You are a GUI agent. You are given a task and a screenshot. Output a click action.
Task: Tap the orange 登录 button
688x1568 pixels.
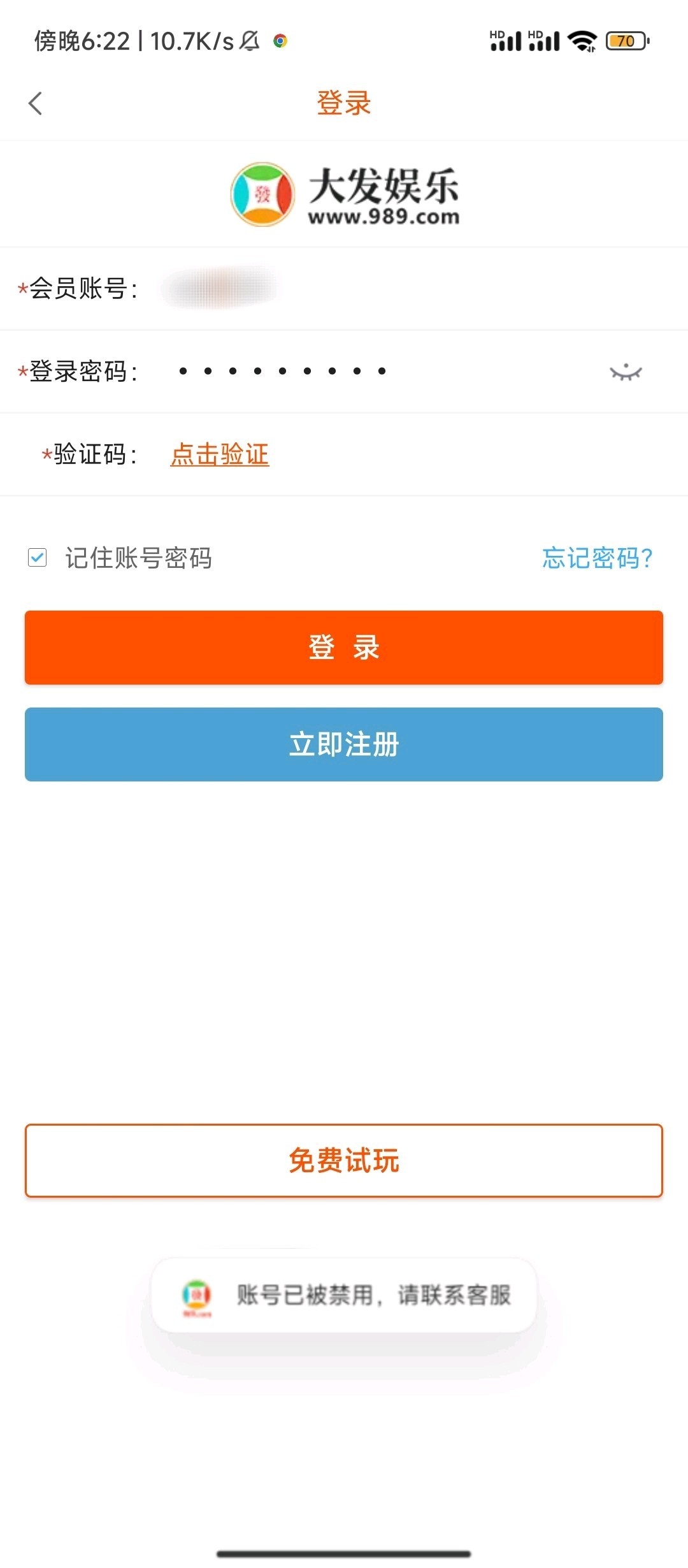click(x=344, y=648)
